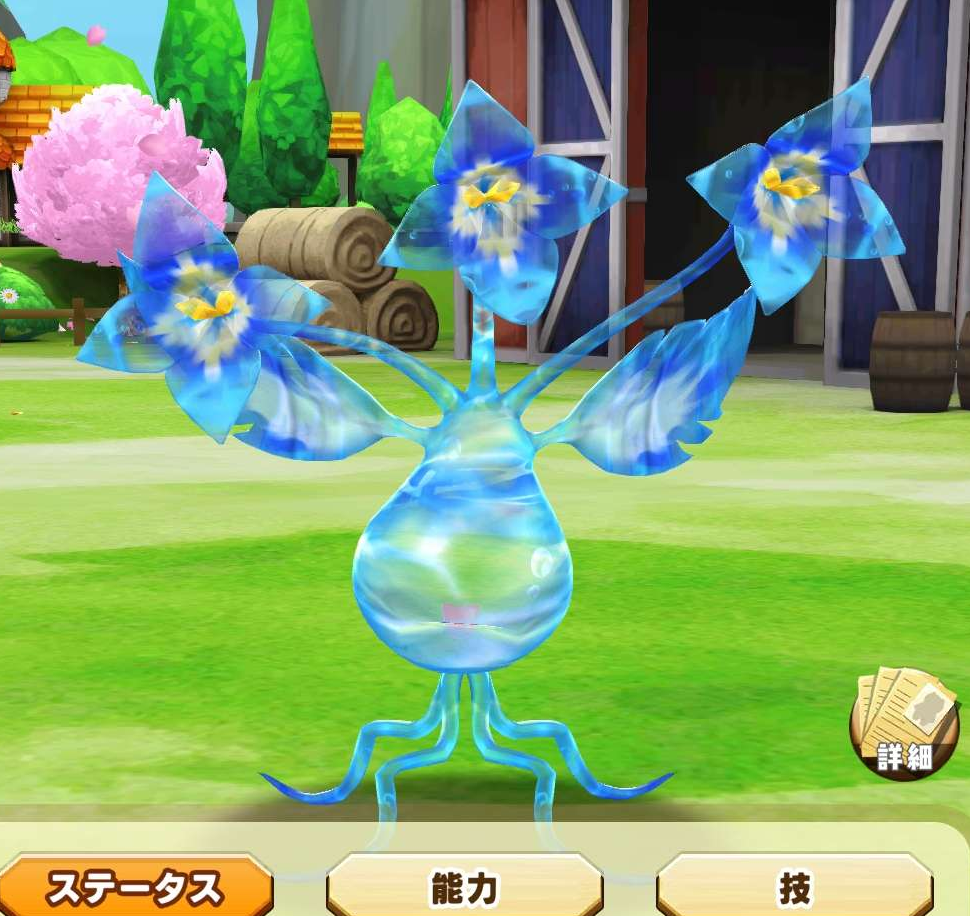
Task: Switch to the 技 skills tab
Action: point(795,886)
